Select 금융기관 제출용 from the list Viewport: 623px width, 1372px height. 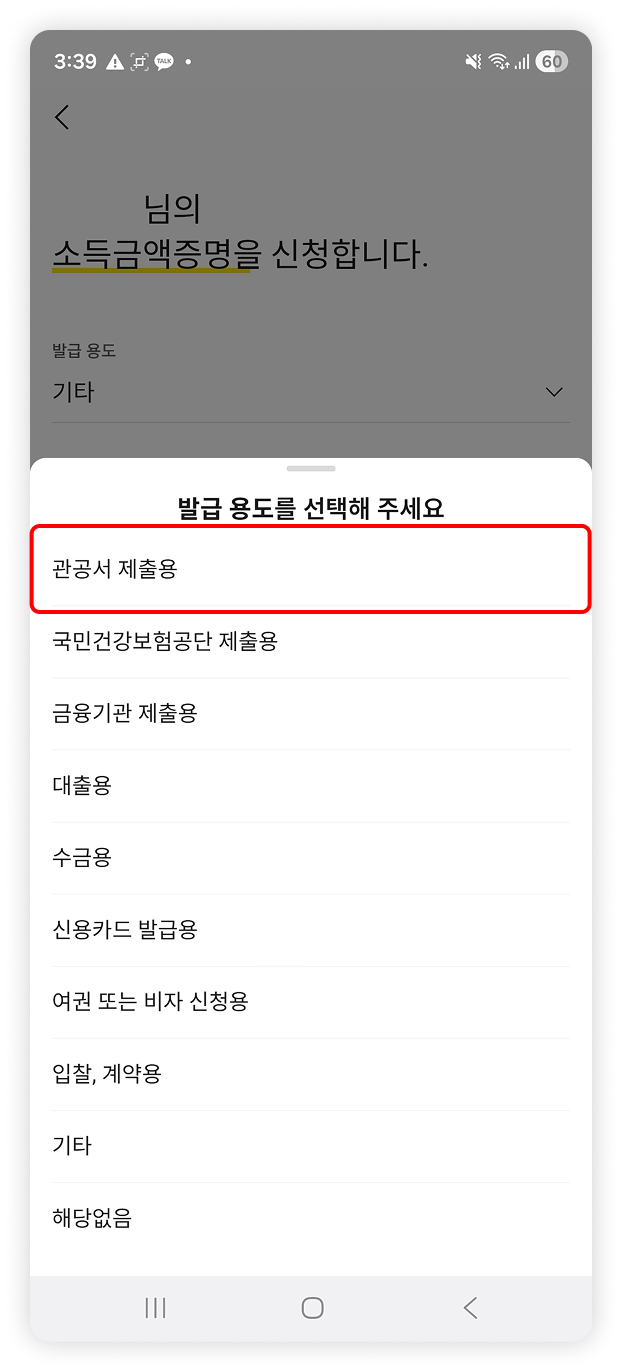click(x=310, y=713)
